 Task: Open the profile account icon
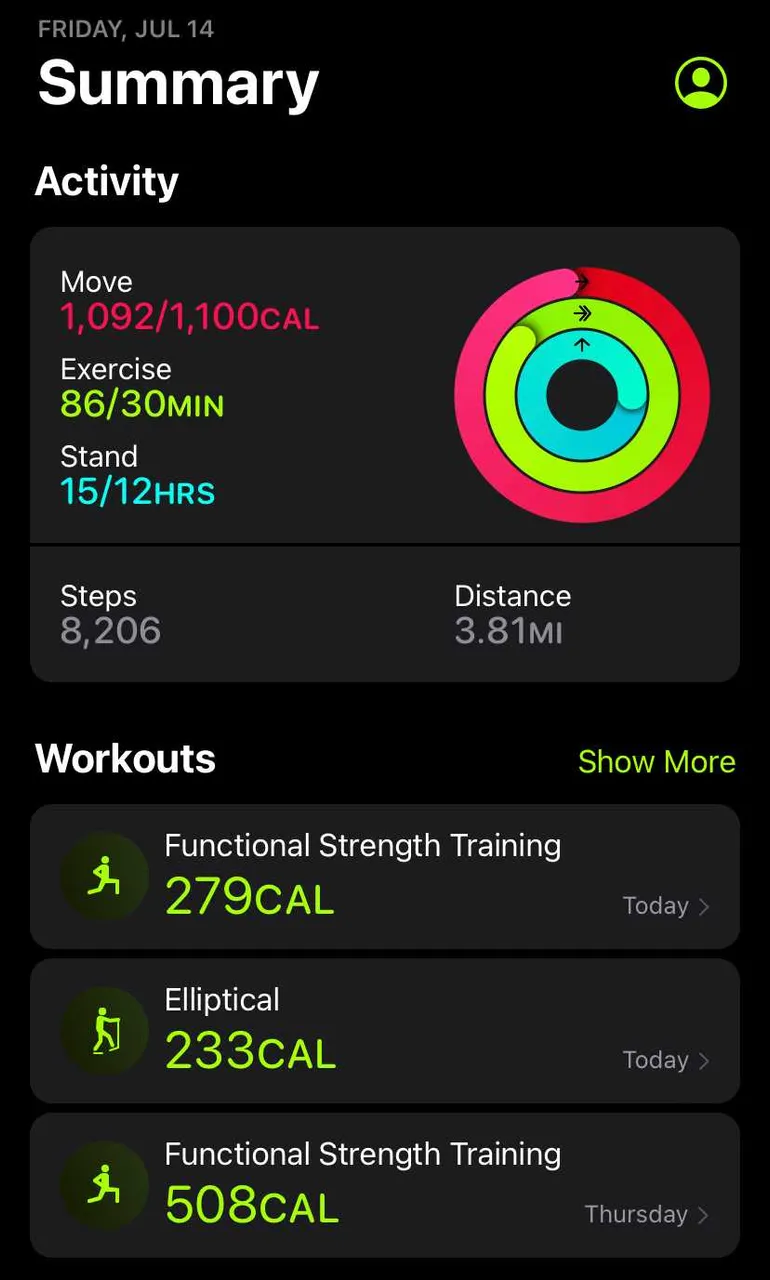[x=700, y=82]
